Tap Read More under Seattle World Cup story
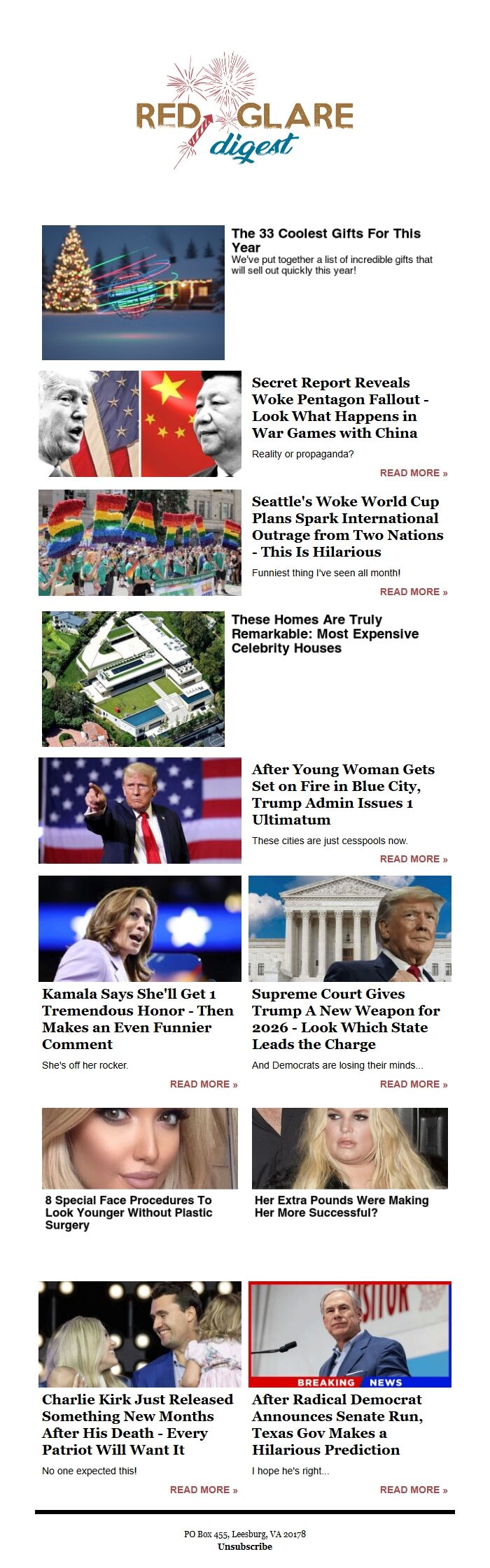Screen dimensions: 490x1568 [413, 592]
